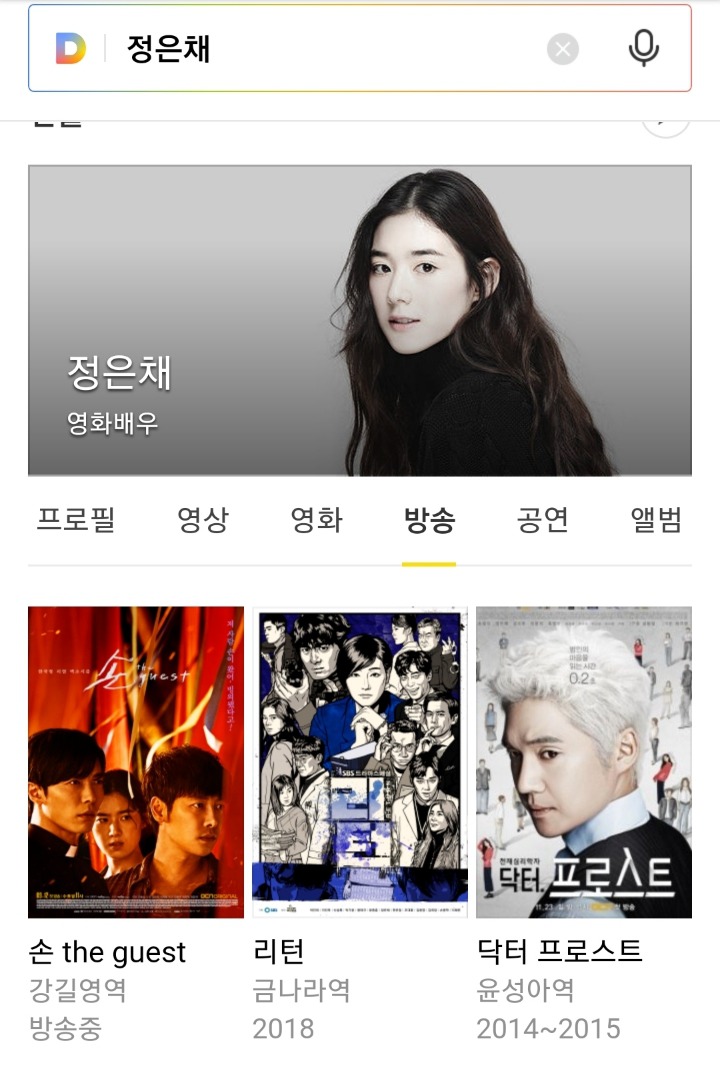Open the 손 the guest drama poster
This screenshot has width=720, height=1067.
(136, 762)
